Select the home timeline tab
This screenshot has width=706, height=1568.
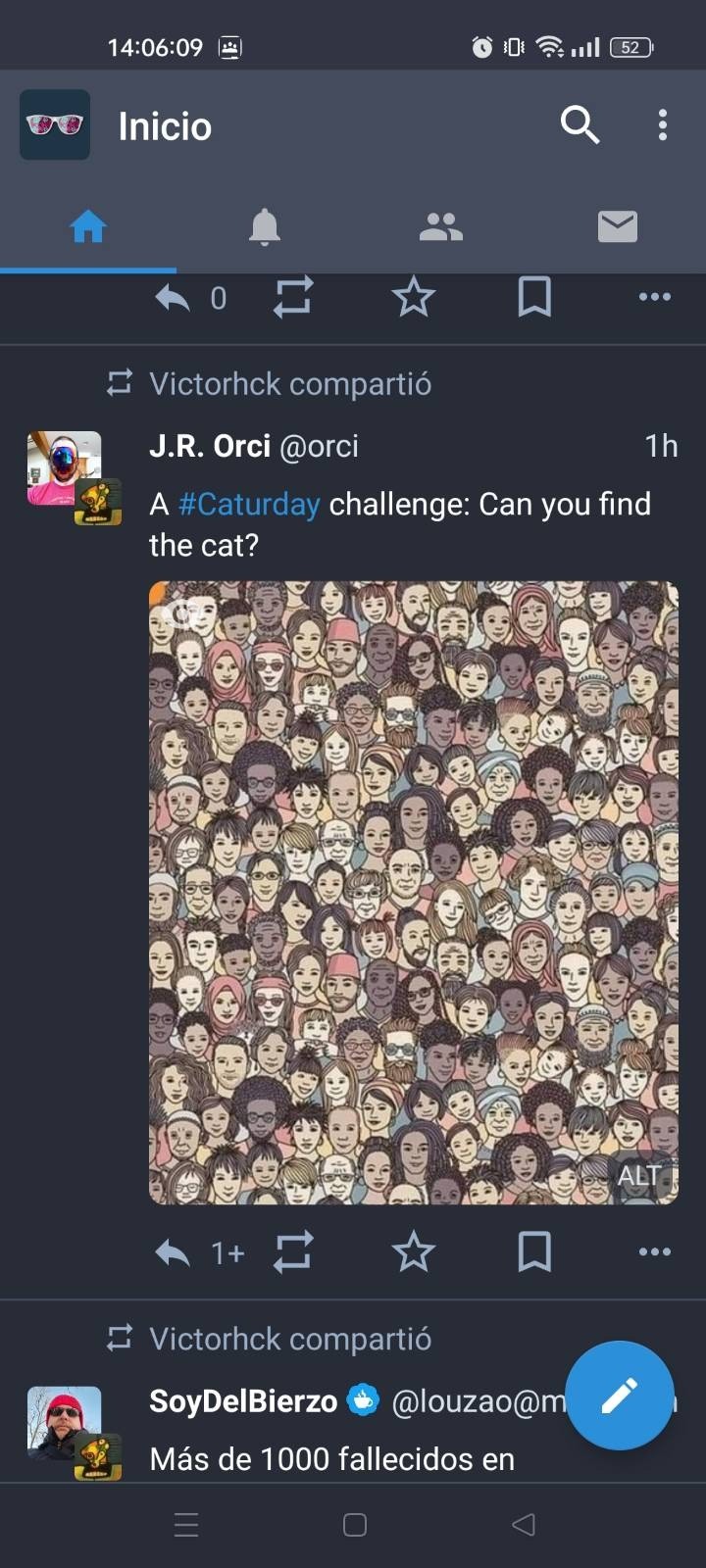[x=88, y=227]
